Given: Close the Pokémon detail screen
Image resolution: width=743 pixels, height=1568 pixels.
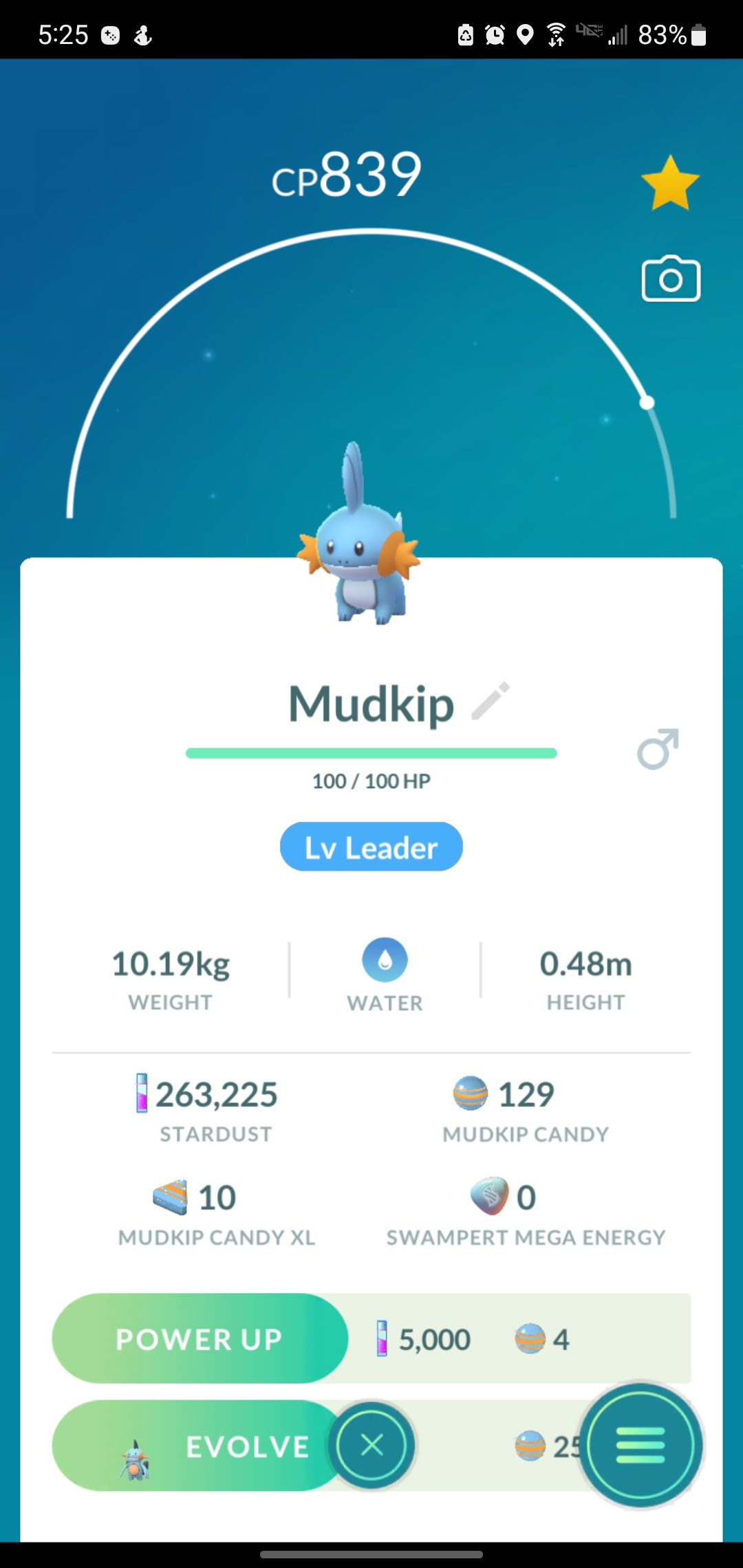Looking at the screenshot, I should [371, 1445].
